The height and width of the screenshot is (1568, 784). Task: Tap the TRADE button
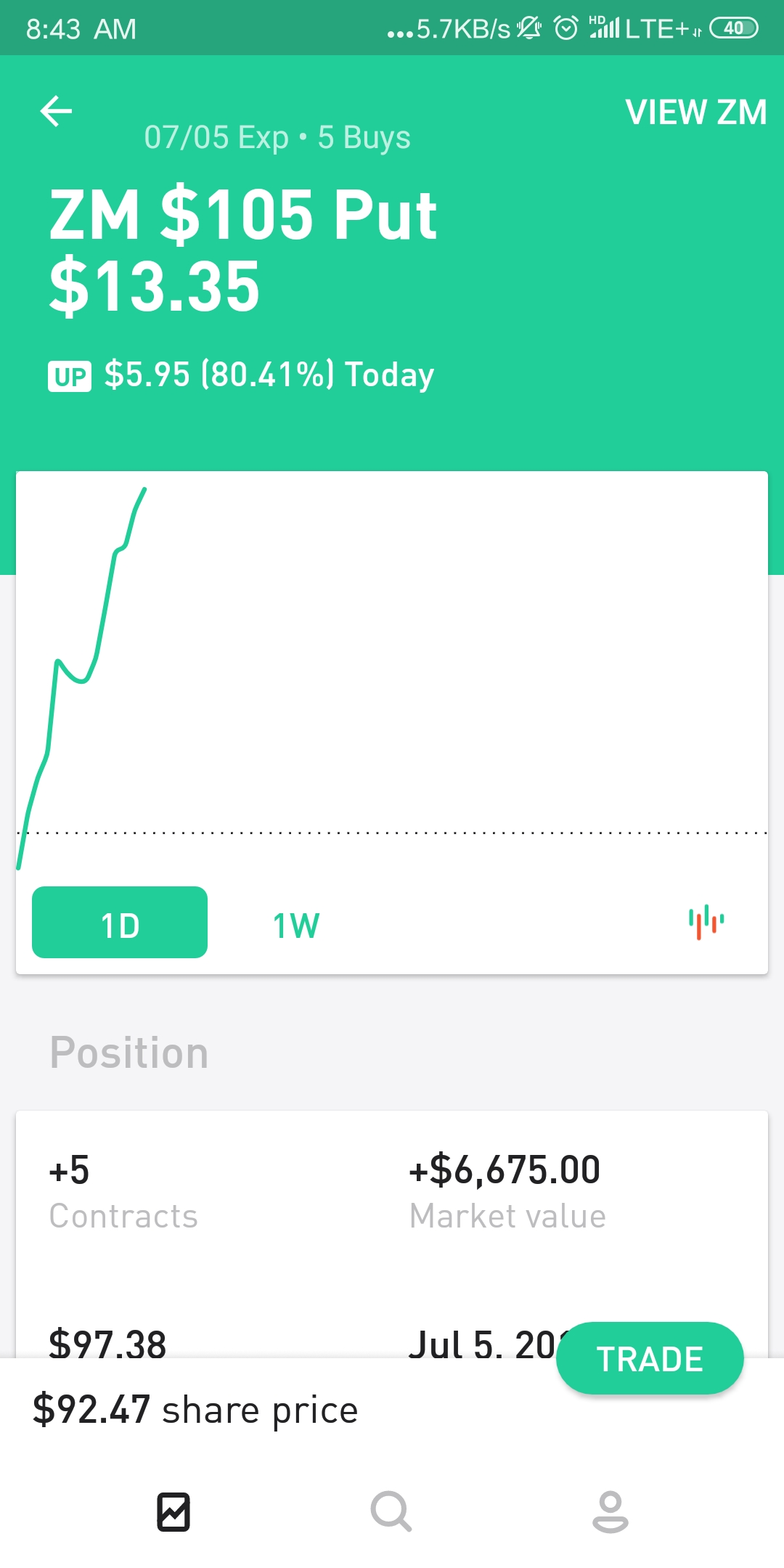point(650,1358)
